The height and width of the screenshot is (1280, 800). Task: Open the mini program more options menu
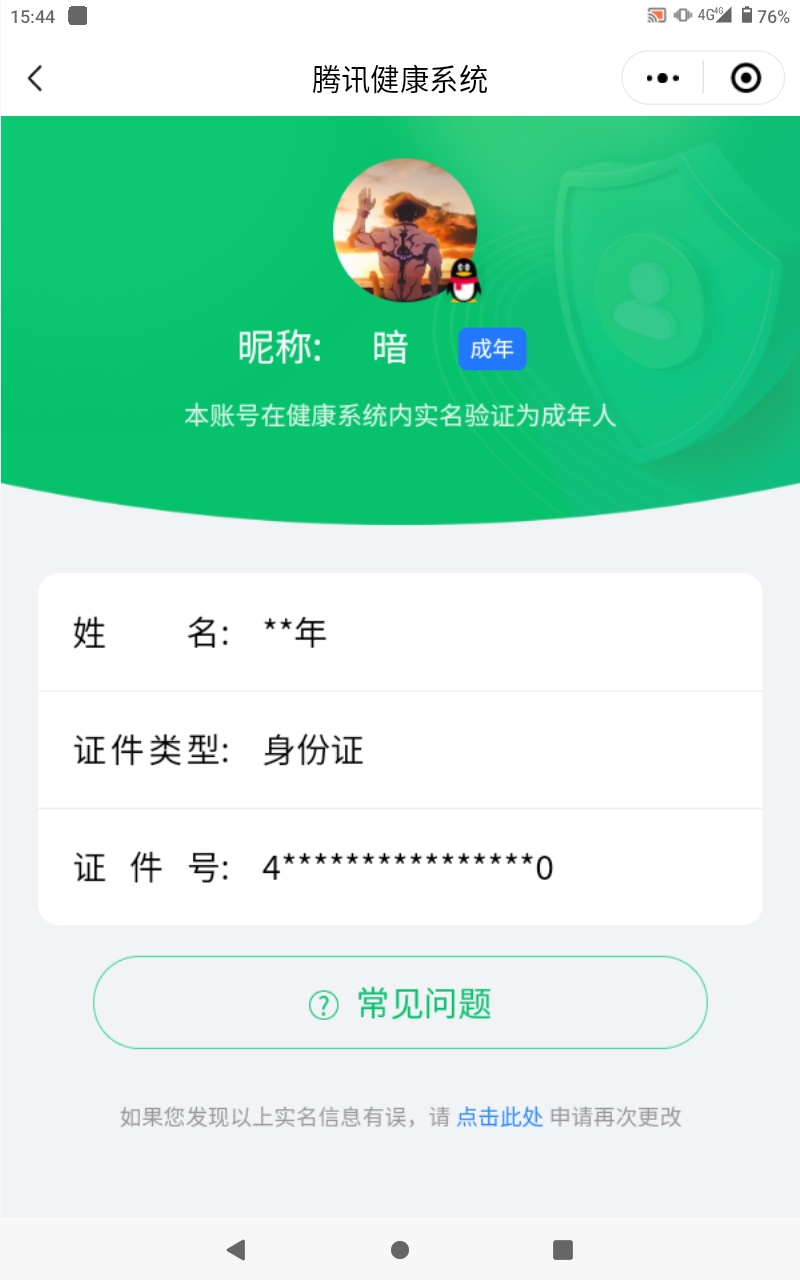click(x=663, y=78)
